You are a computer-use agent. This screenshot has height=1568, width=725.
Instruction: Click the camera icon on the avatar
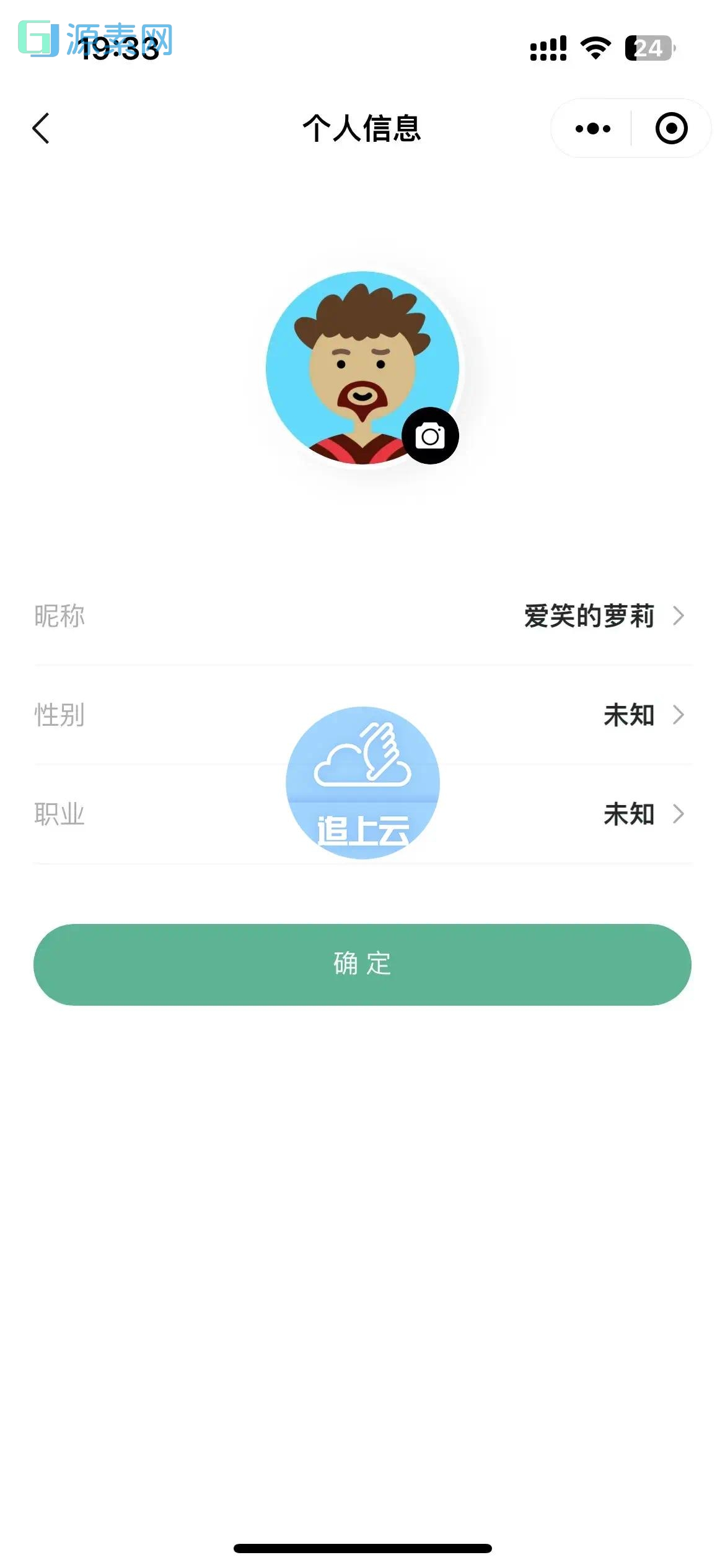pos(430,435)
